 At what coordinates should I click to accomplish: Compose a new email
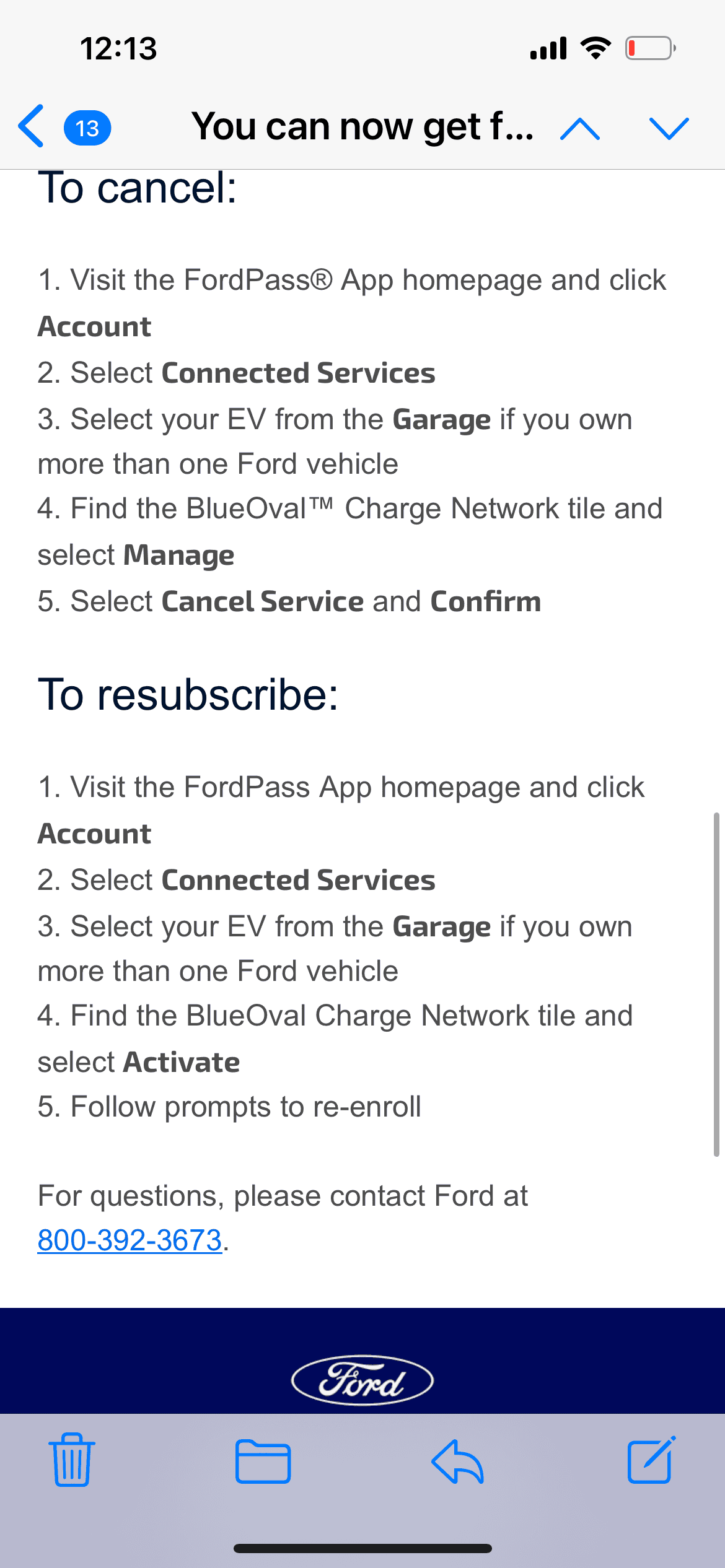click(x=651, y=1460)
